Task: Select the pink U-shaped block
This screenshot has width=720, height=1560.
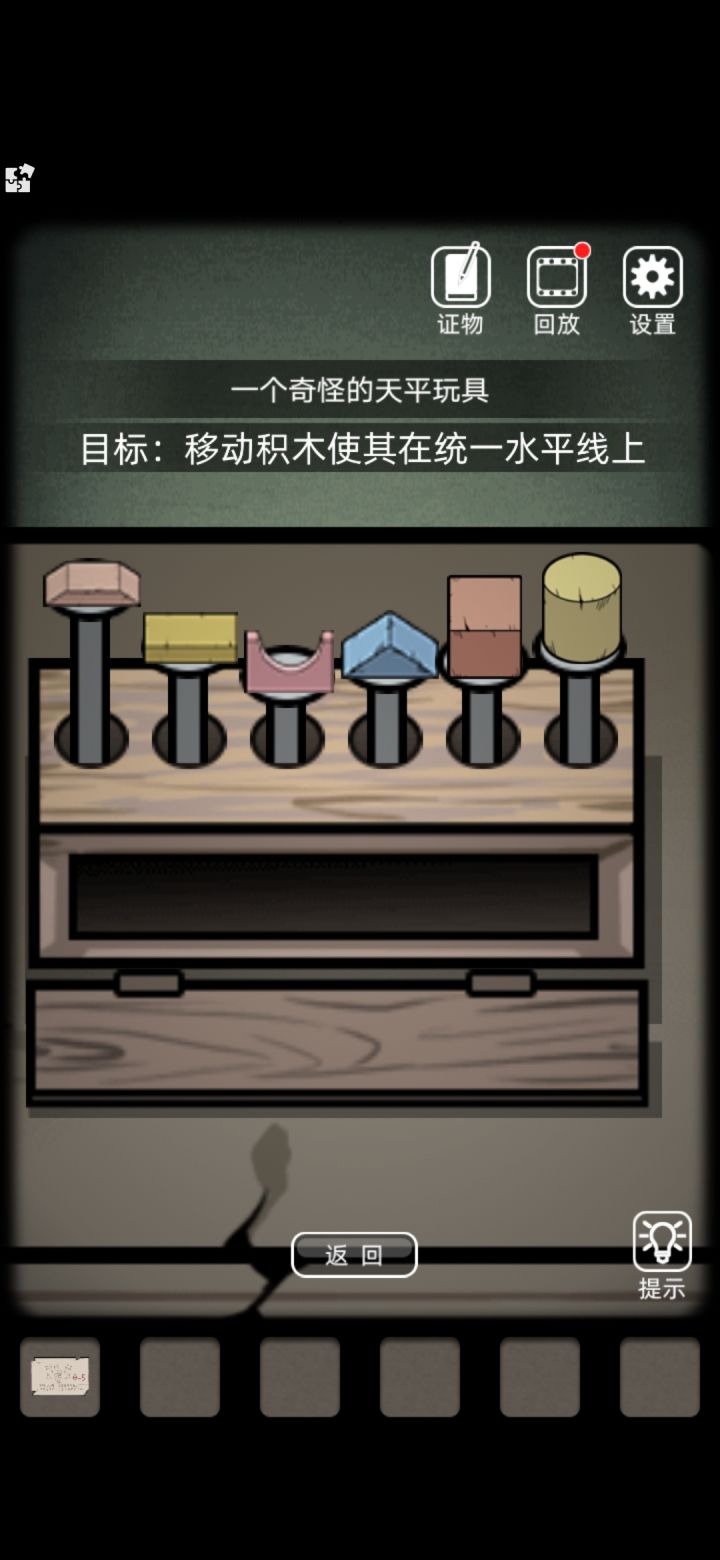Action: point(288,660)
